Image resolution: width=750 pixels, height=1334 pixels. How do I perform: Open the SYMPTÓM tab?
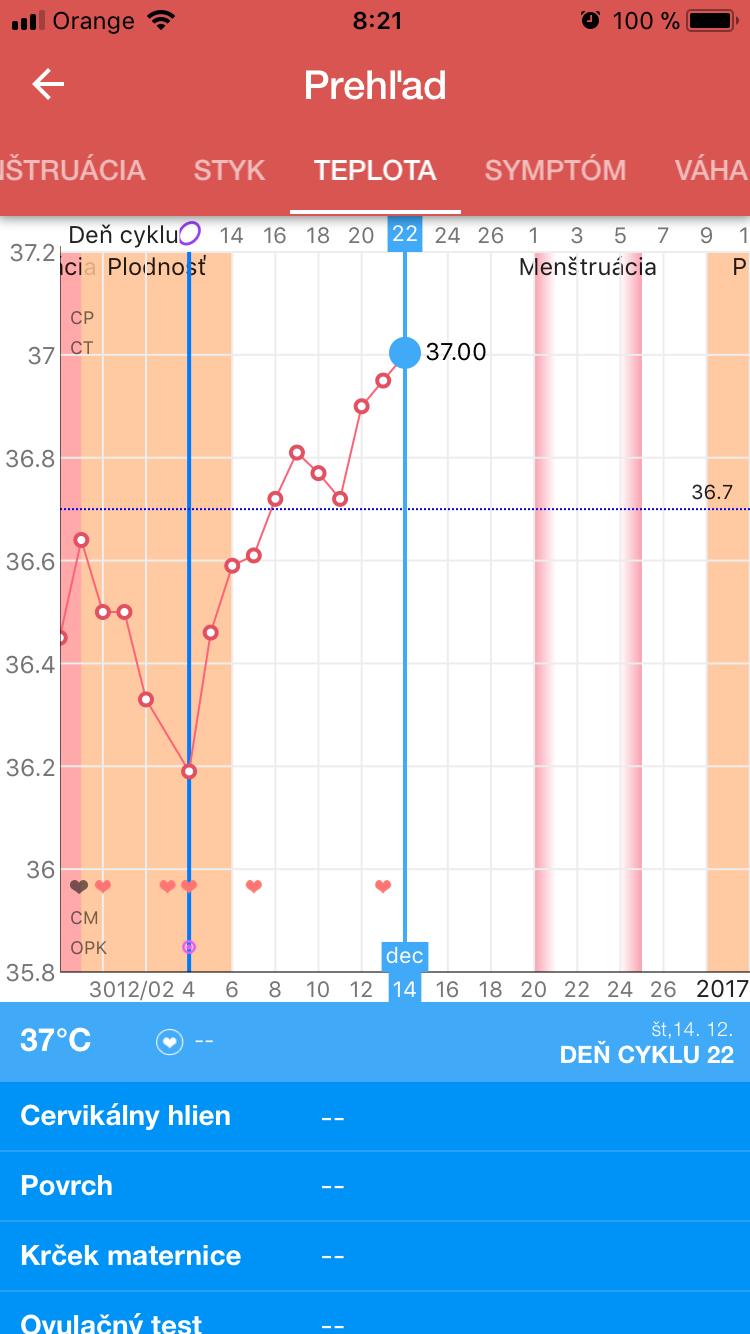[555, 170]
